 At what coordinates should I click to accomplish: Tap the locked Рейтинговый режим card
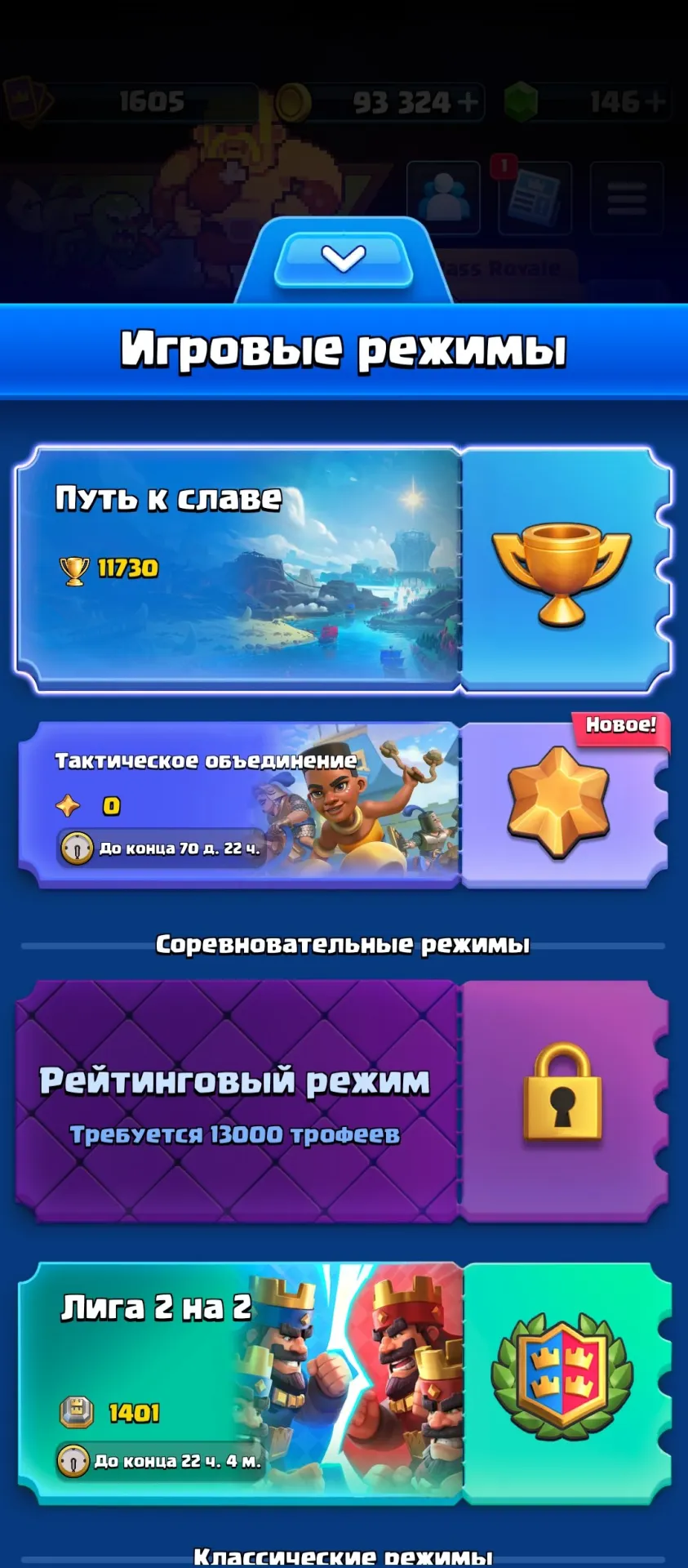[344, 1100]
